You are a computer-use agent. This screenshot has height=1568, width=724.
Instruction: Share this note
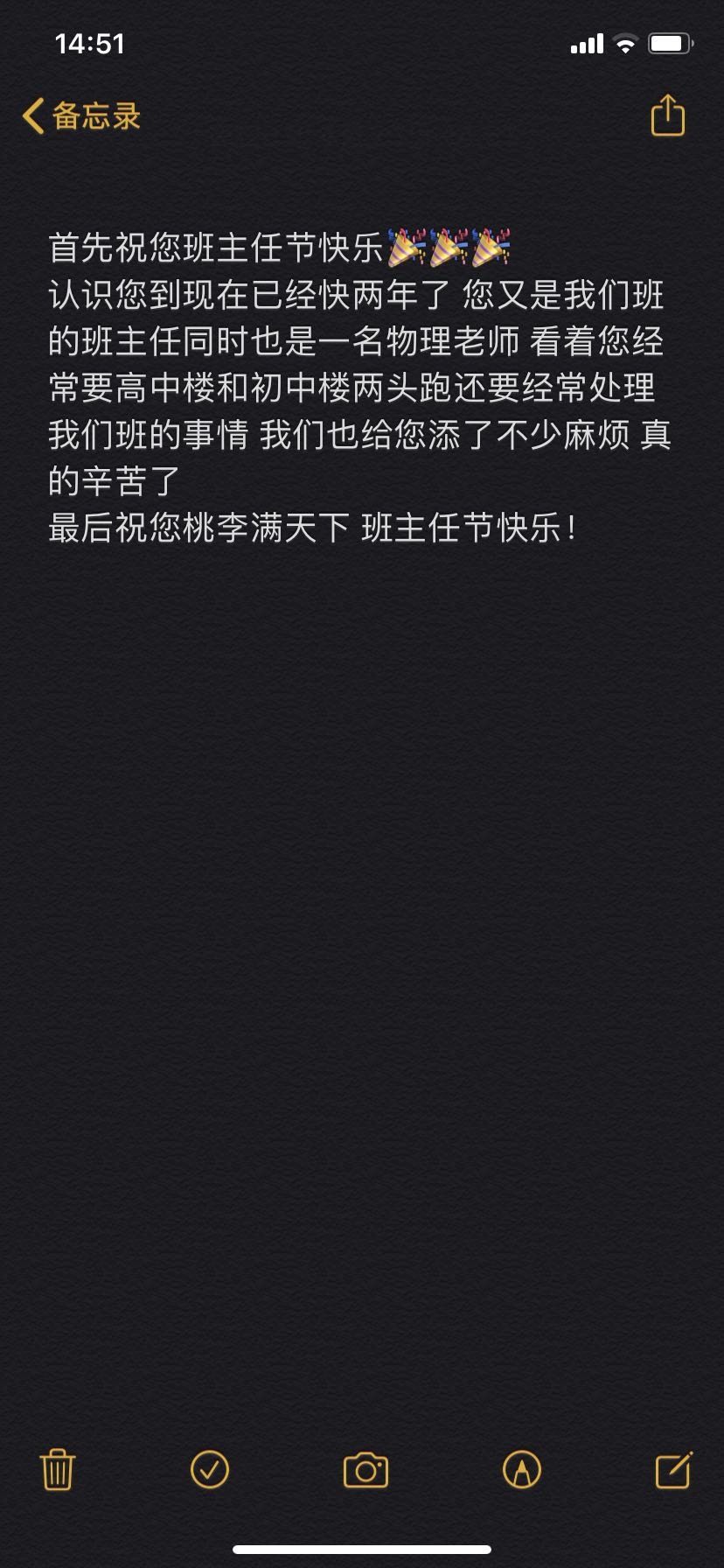click(668, 115)
